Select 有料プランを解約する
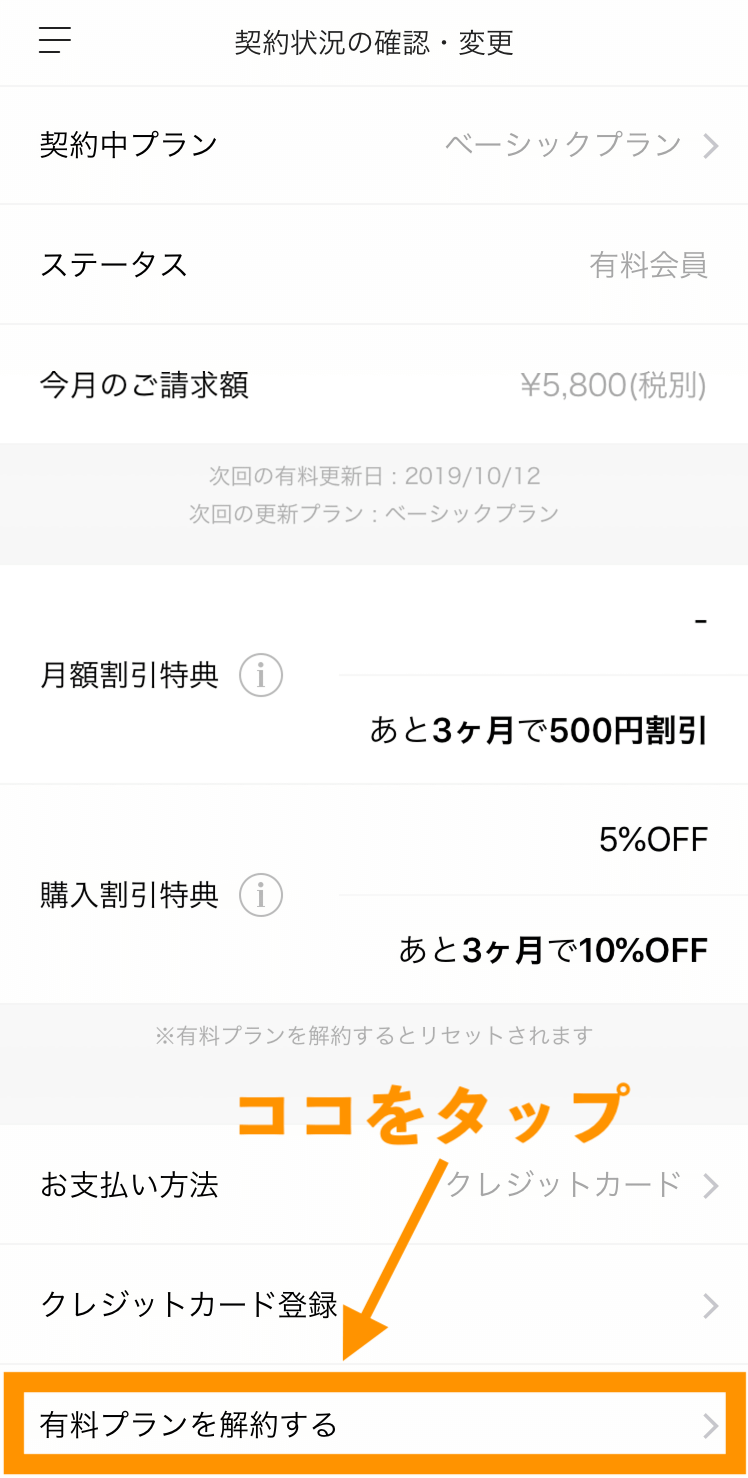 click(x=374, y=1424)
